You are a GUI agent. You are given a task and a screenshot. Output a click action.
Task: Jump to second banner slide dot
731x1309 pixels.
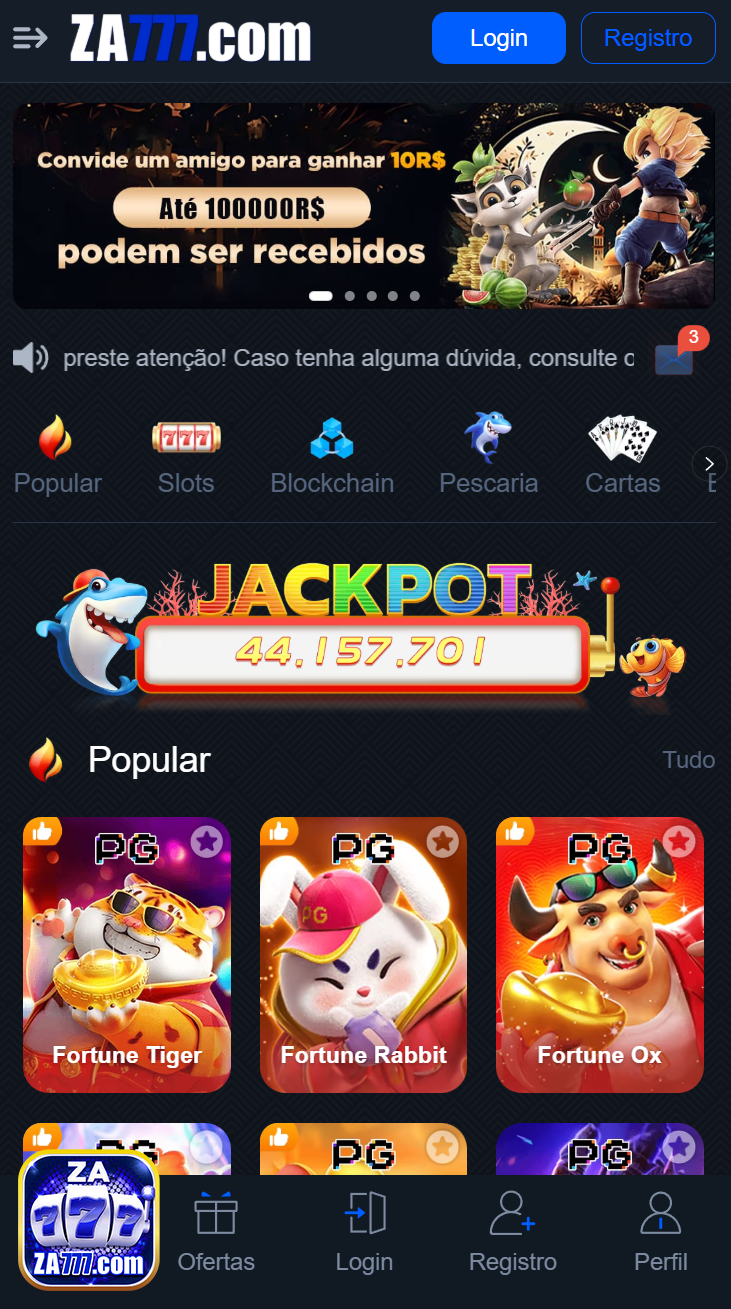click(350, 296)
